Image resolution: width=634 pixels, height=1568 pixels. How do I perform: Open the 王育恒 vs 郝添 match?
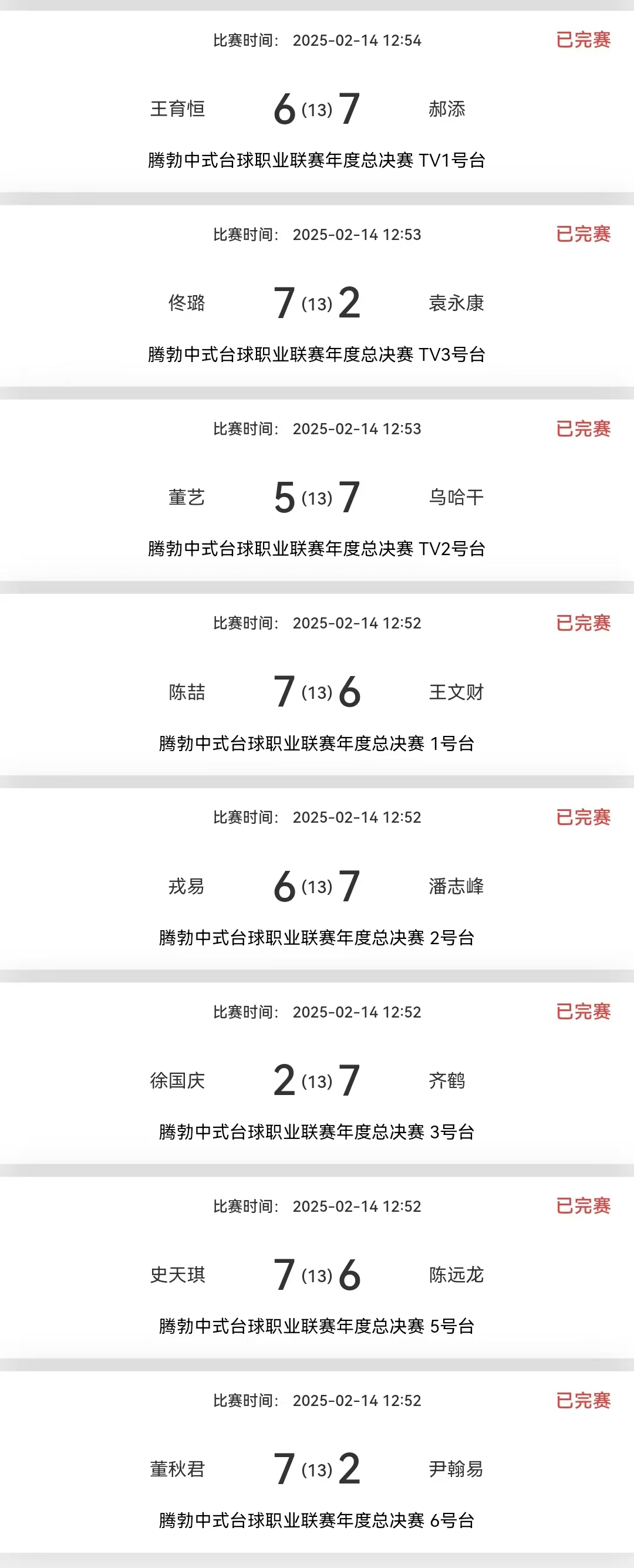pos(316,109)
